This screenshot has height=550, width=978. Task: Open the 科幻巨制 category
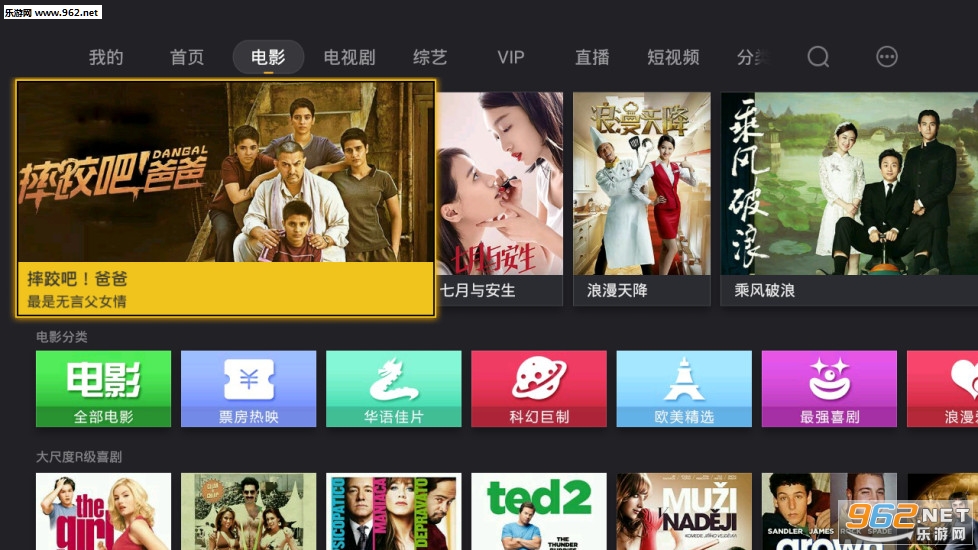(538, 388)
